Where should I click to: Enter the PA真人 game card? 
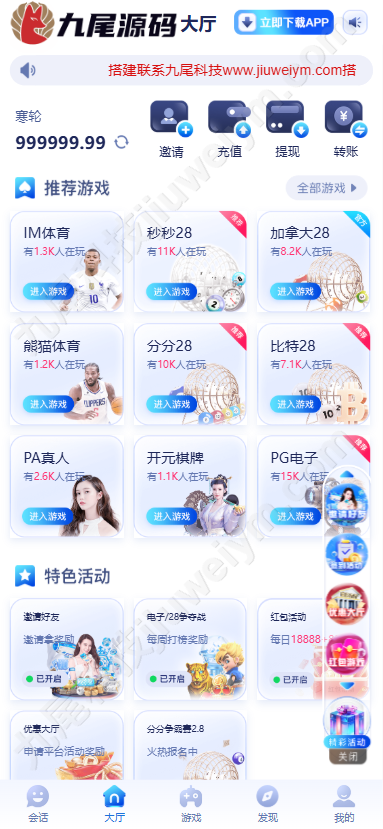pyautogui.click(x=67, y=487)
